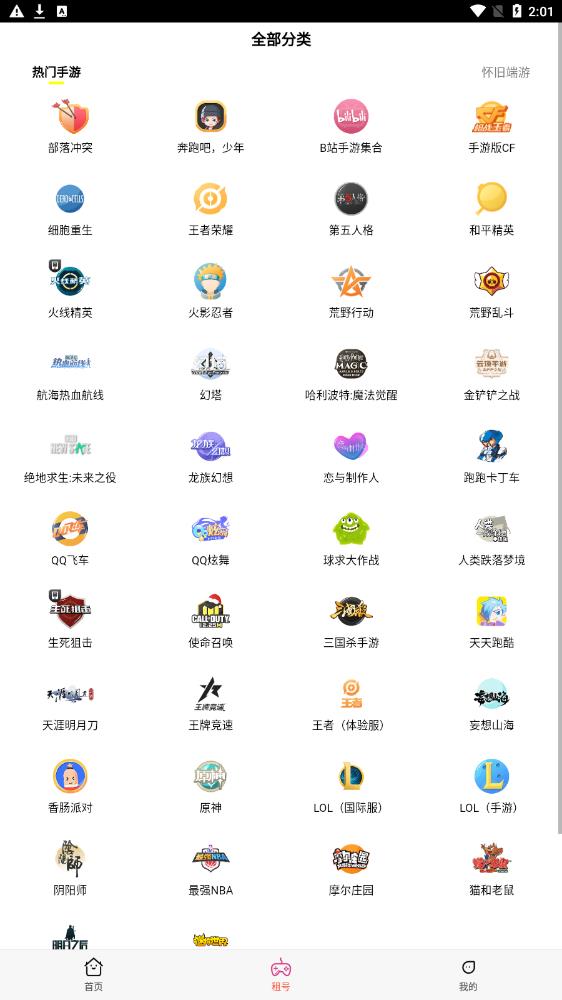This screenshot has height=1000, width=562.
Task: Select the 热门手游 tab
Action: pos(56,72)
